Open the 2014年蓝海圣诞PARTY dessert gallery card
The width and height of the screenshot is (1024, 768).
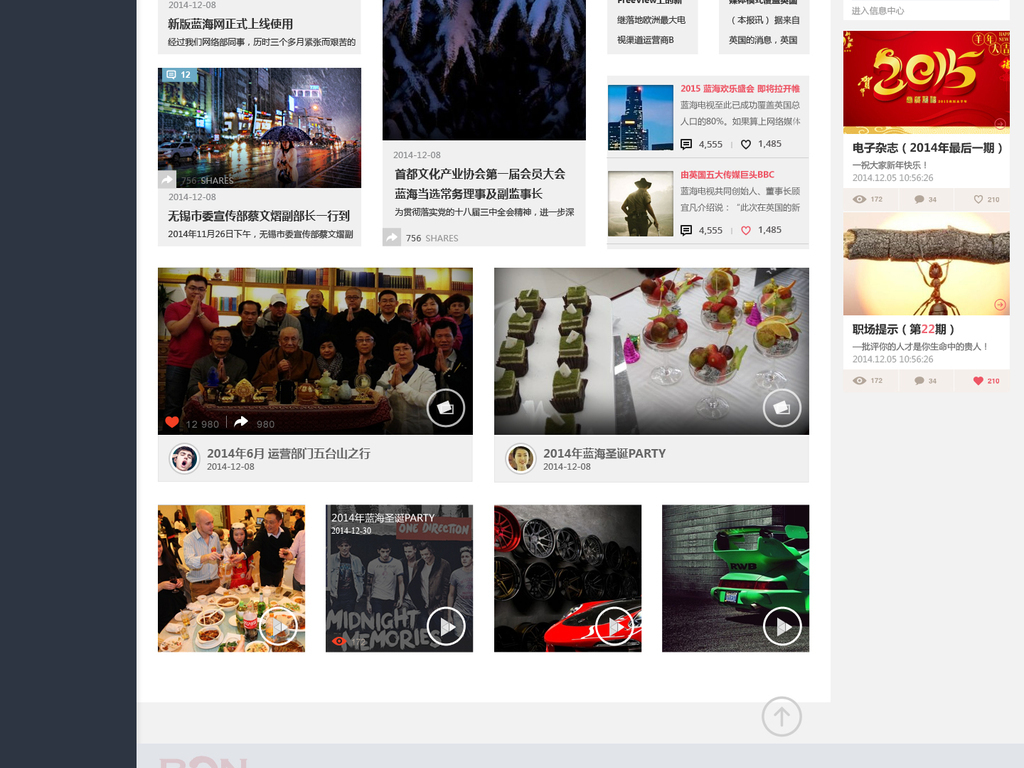(x=604, y=453)
